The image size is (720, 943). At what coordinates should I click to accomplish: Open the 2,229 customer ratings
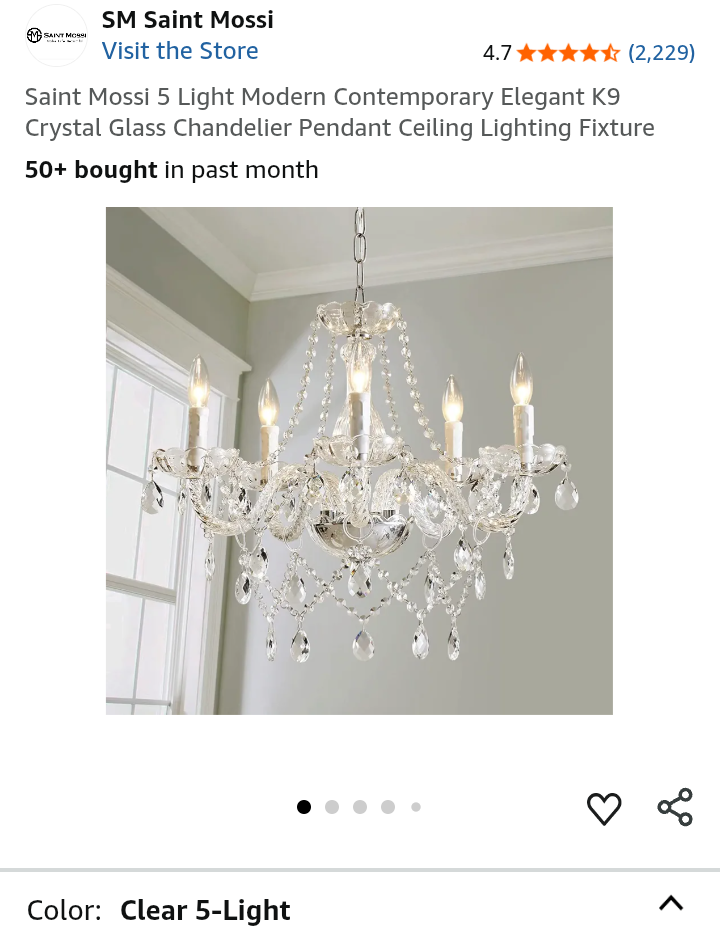pyautogui.click(x=661, y=53)
